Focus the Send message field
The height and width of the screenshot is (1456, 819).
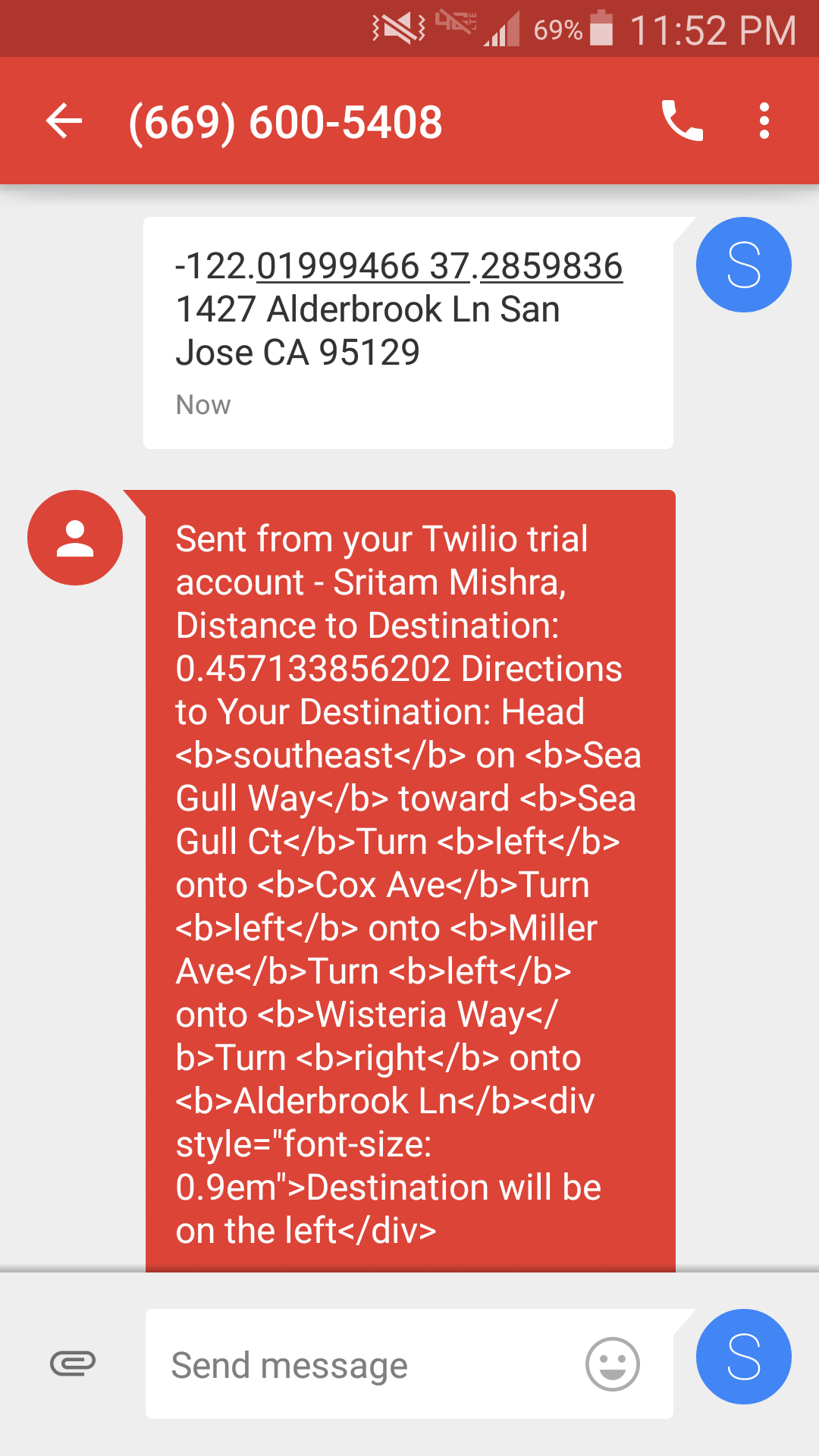pyautogui.click(x=364, y=1365)
